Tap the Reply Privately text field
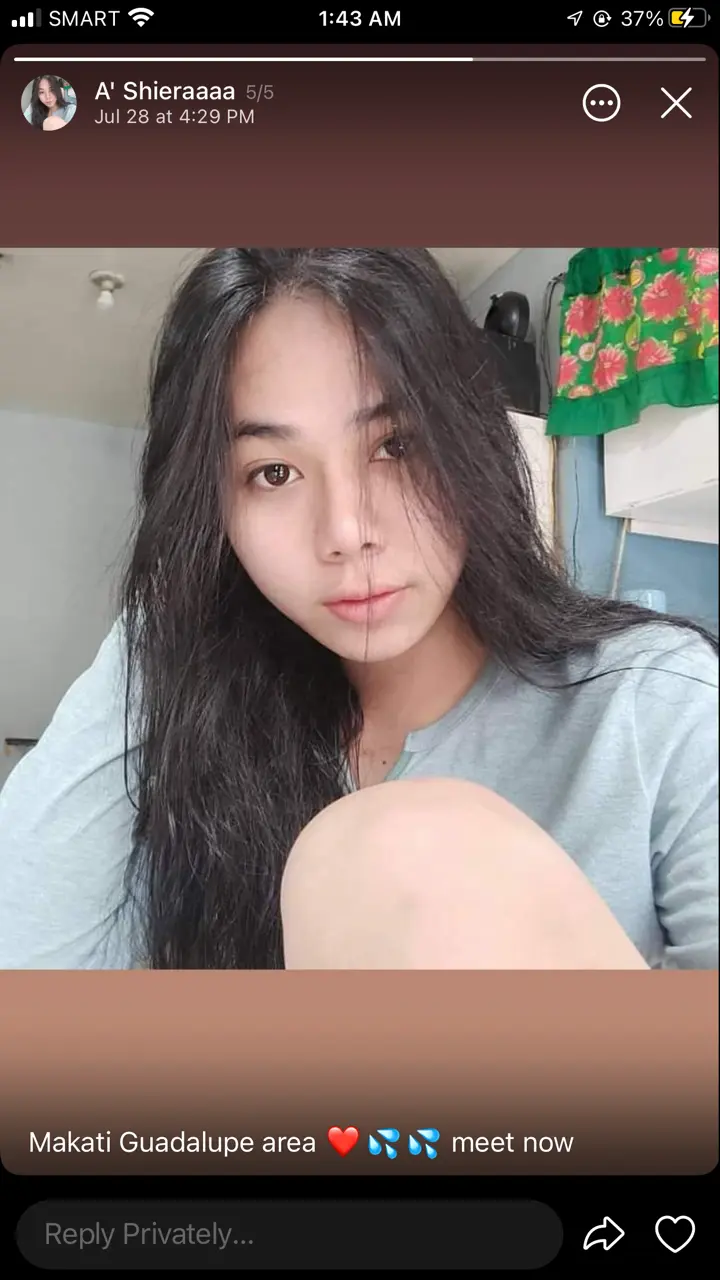The height and width of the screenshot is (1280, 720). coord(289,1235)
